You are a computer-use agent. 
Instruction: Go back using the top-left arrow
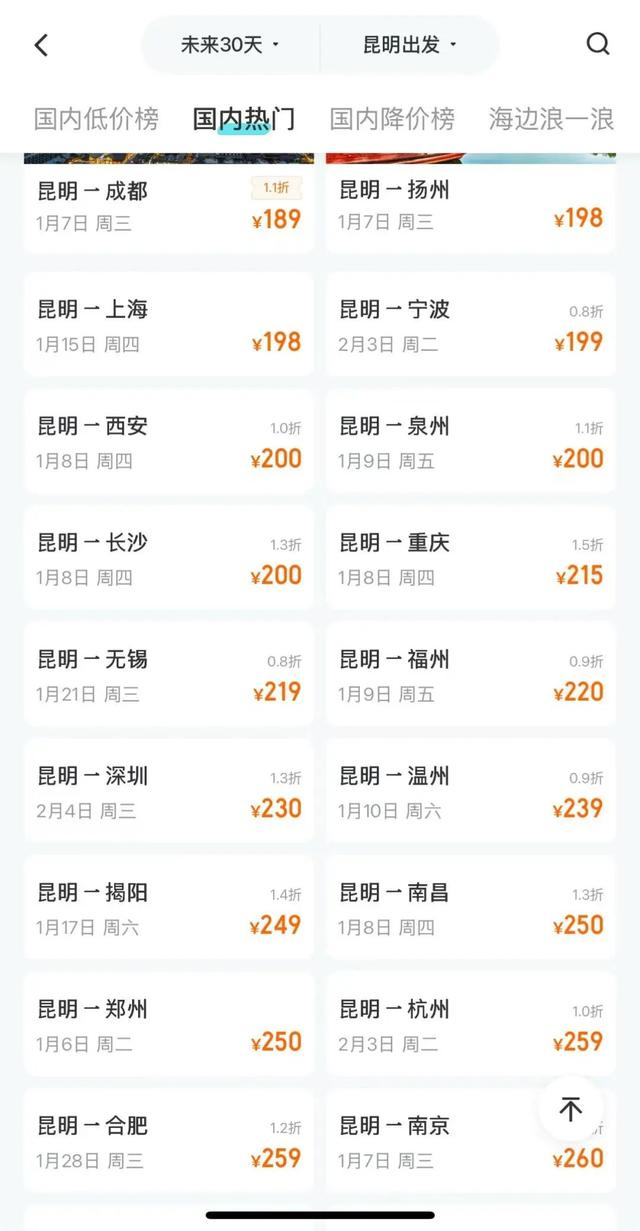tap(41, 45)
